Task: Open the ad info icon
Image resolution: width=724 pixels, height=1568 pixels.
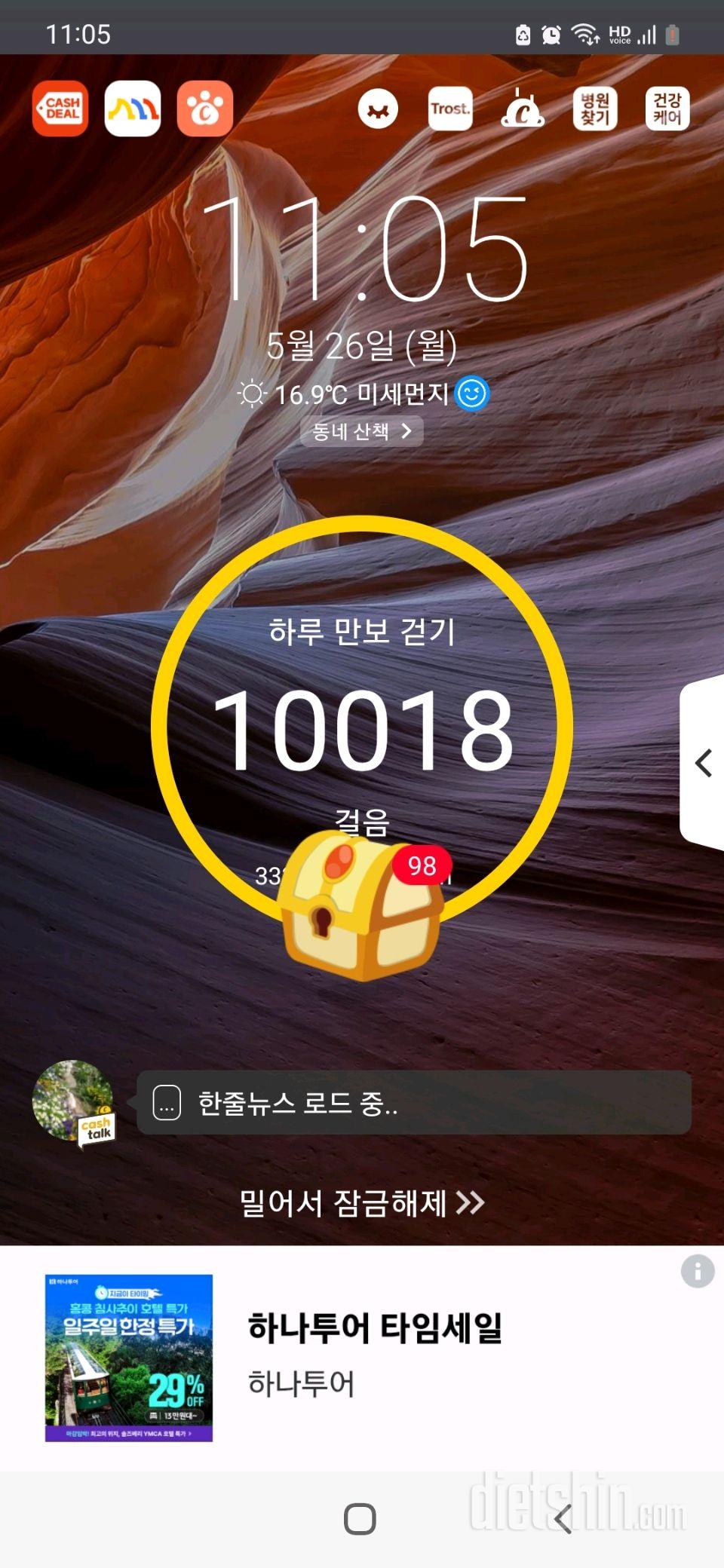Action: [698, 1271]
